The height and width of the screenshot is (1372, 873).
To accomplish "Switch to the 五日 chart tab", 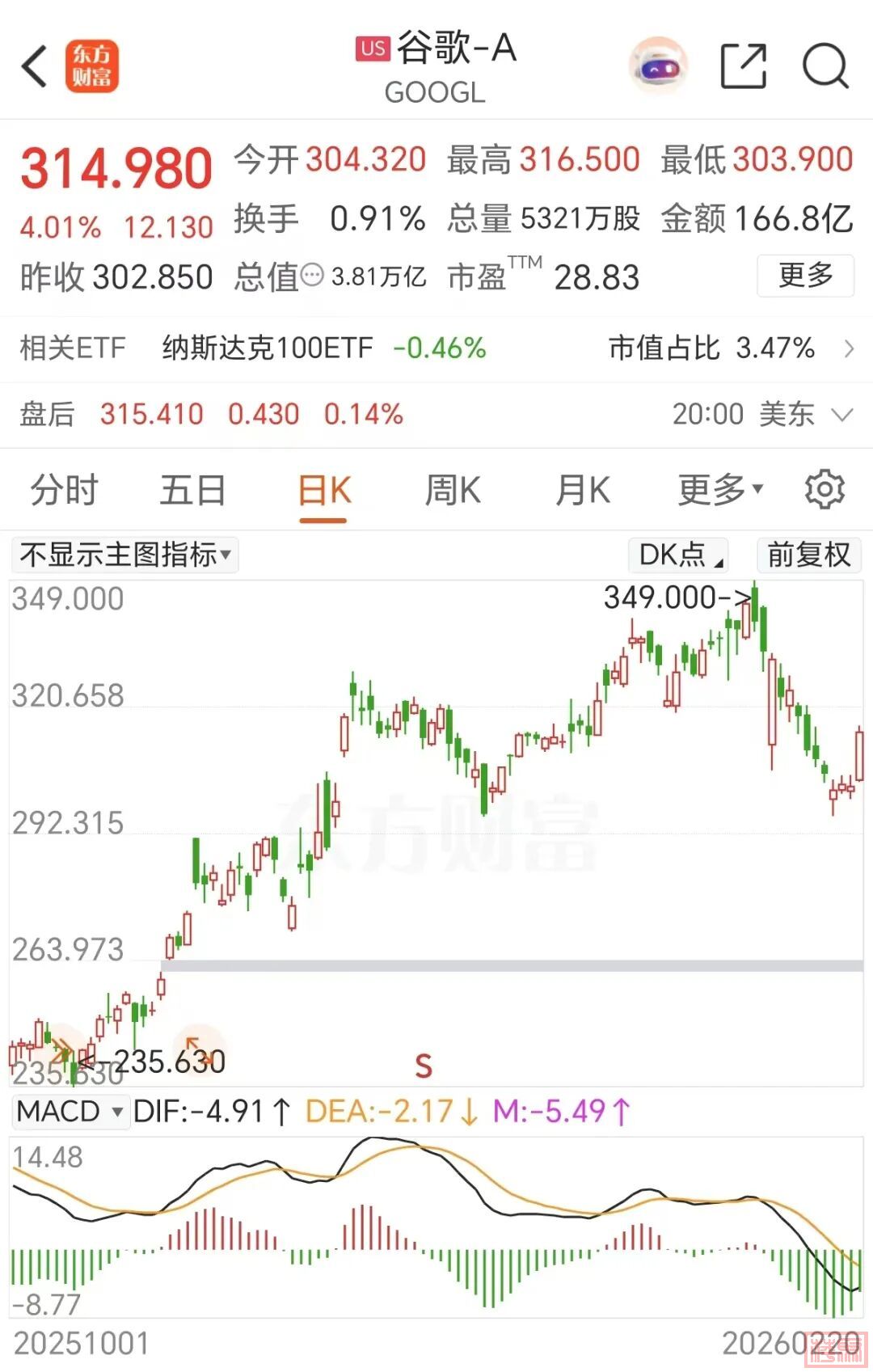I will [192, 490].
